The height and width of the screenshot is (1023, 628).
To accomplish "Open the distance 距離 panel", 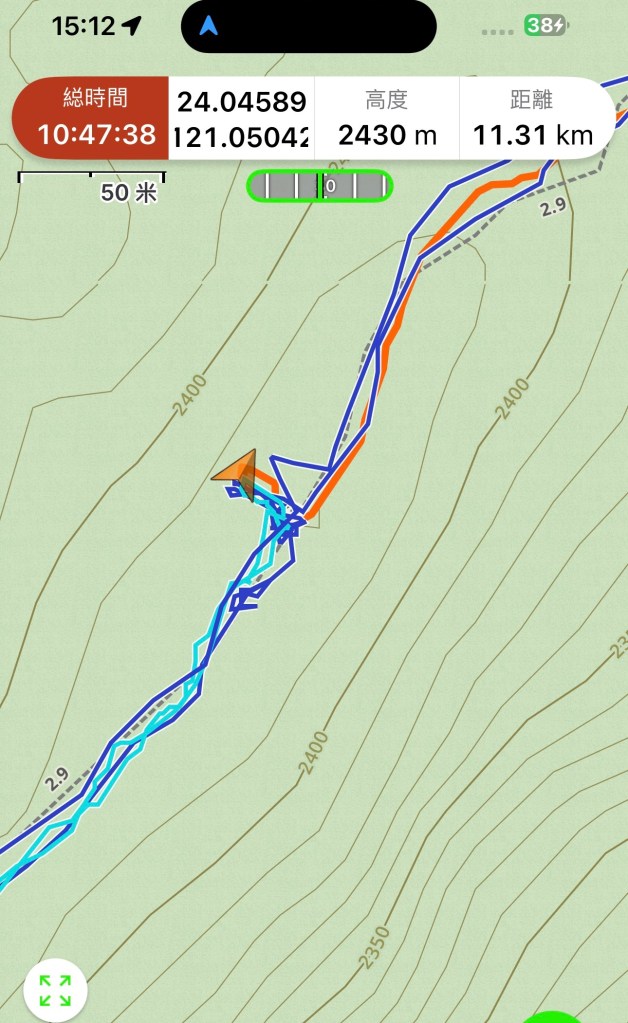I will (x=533, y=118).
